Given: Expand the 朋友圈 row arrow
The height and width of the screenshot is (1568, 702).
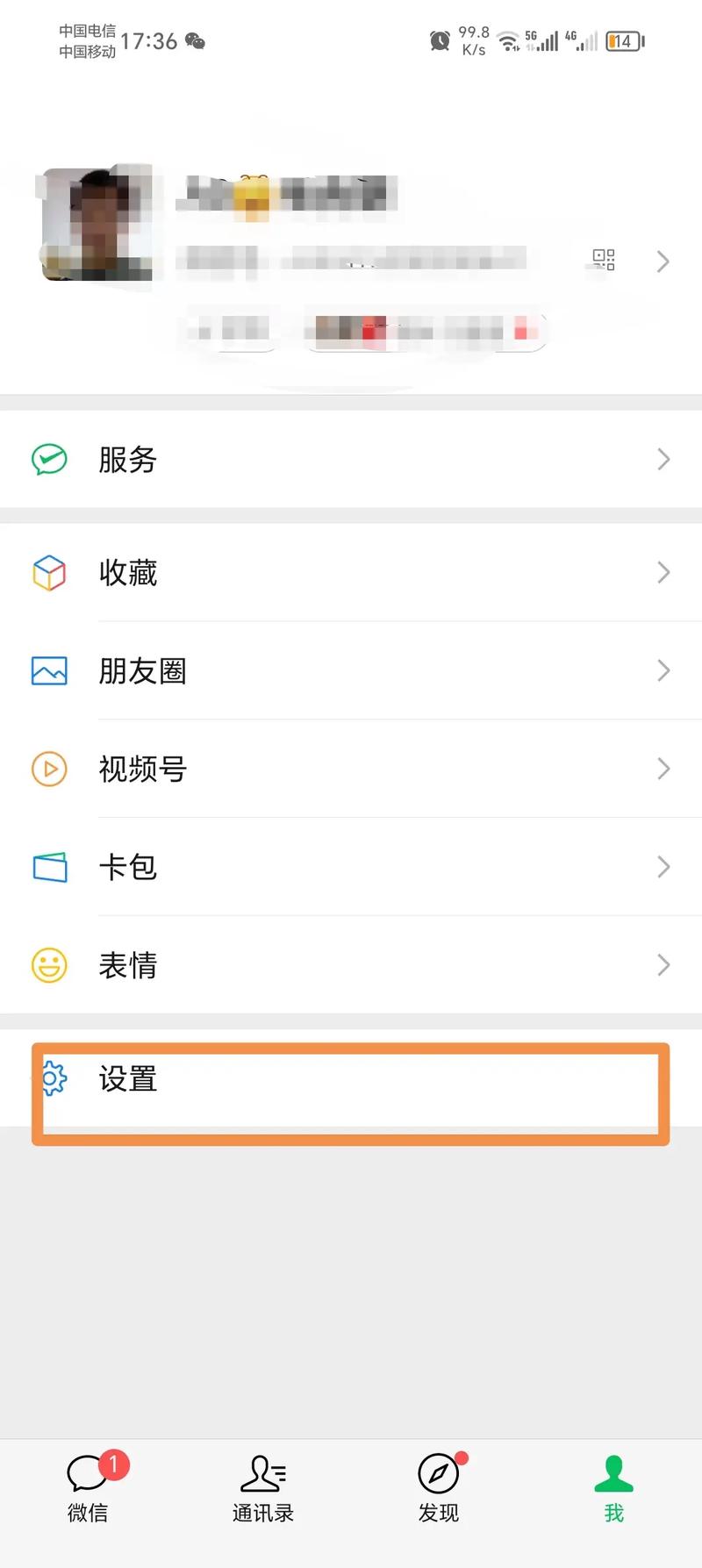Looking at the screenshot, I should (664, 670).
